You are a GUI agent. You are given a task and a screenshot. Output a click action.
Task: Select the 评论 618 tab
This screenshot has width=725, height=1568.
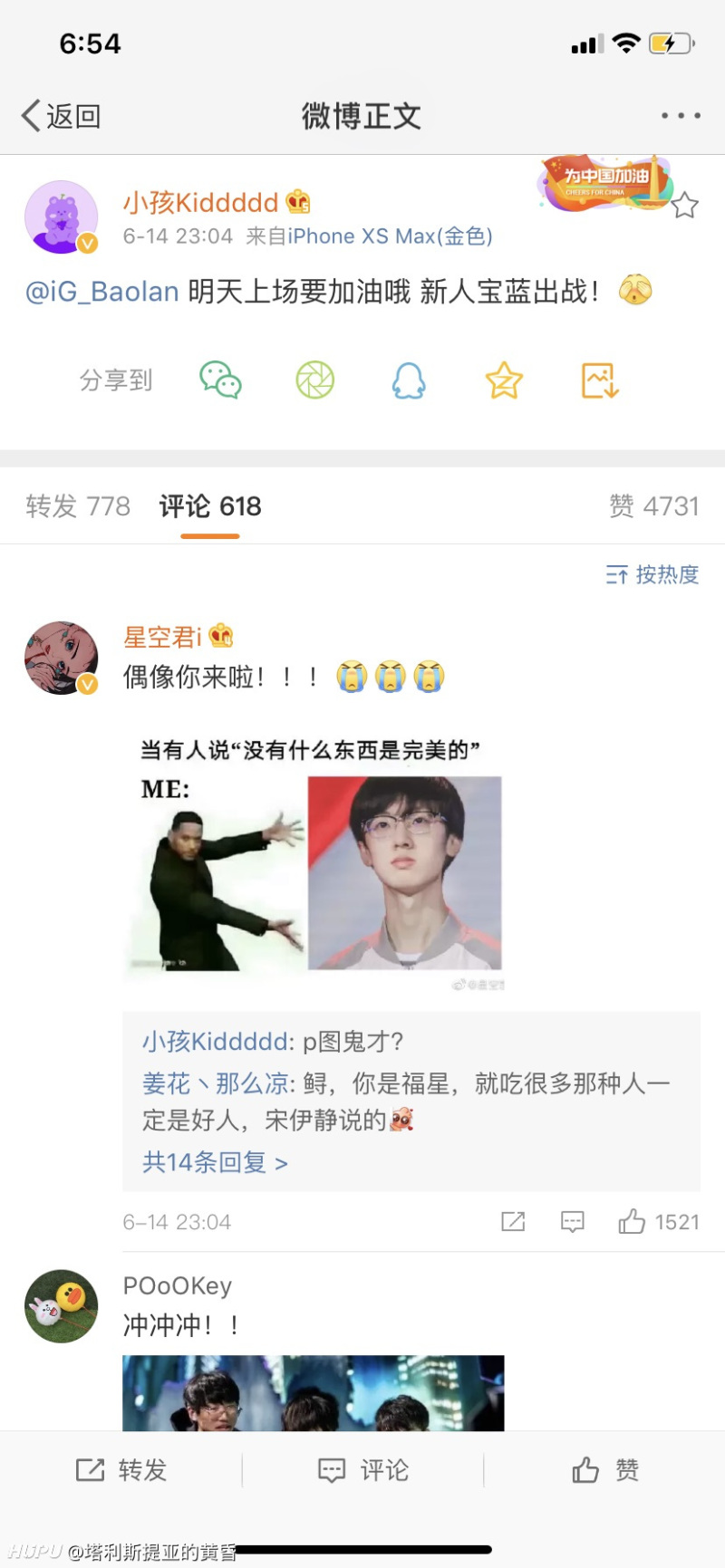(210, 506)
